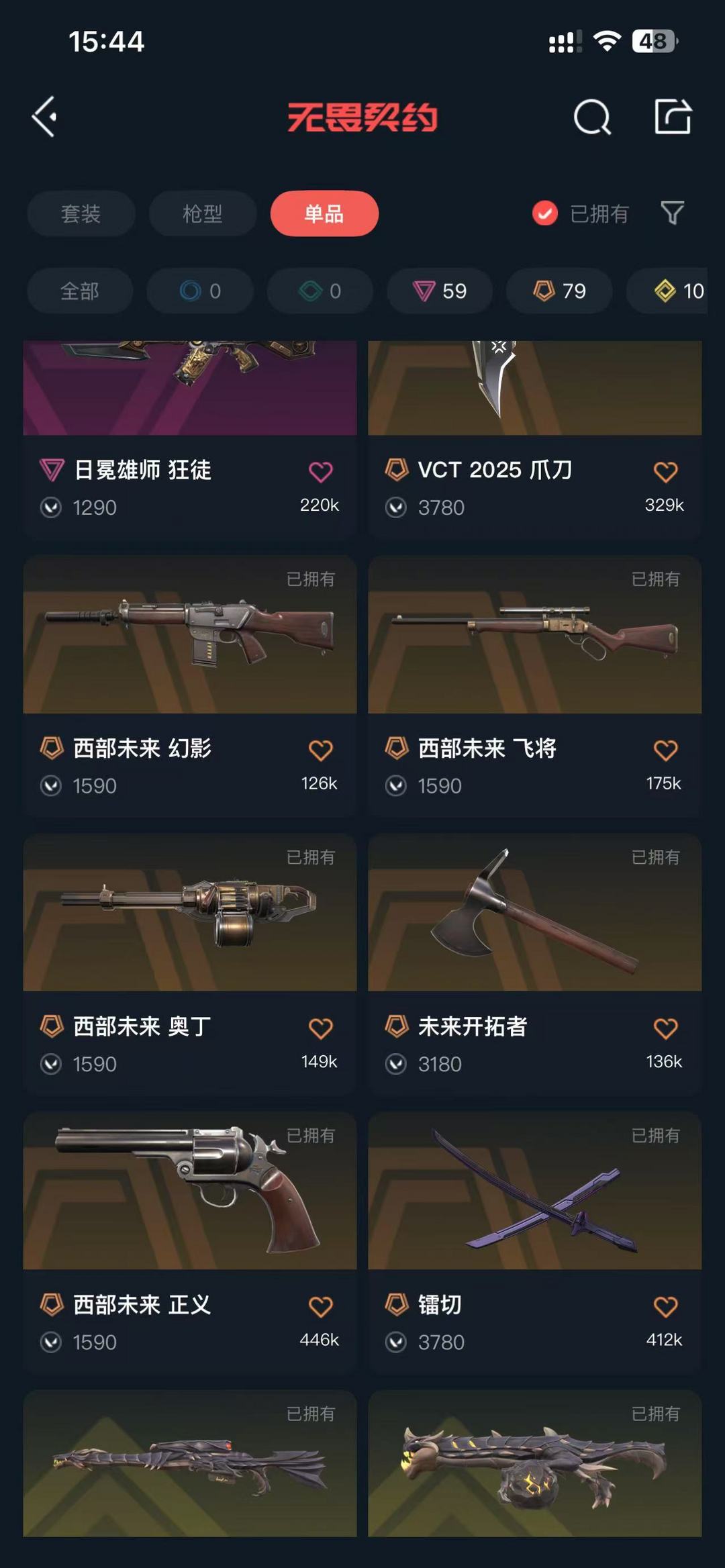Image resolution: width=725 pixels, height=1568 pixels.
Task: Like the 西部未来 奥丁 skin
Action: point(320,1028)
